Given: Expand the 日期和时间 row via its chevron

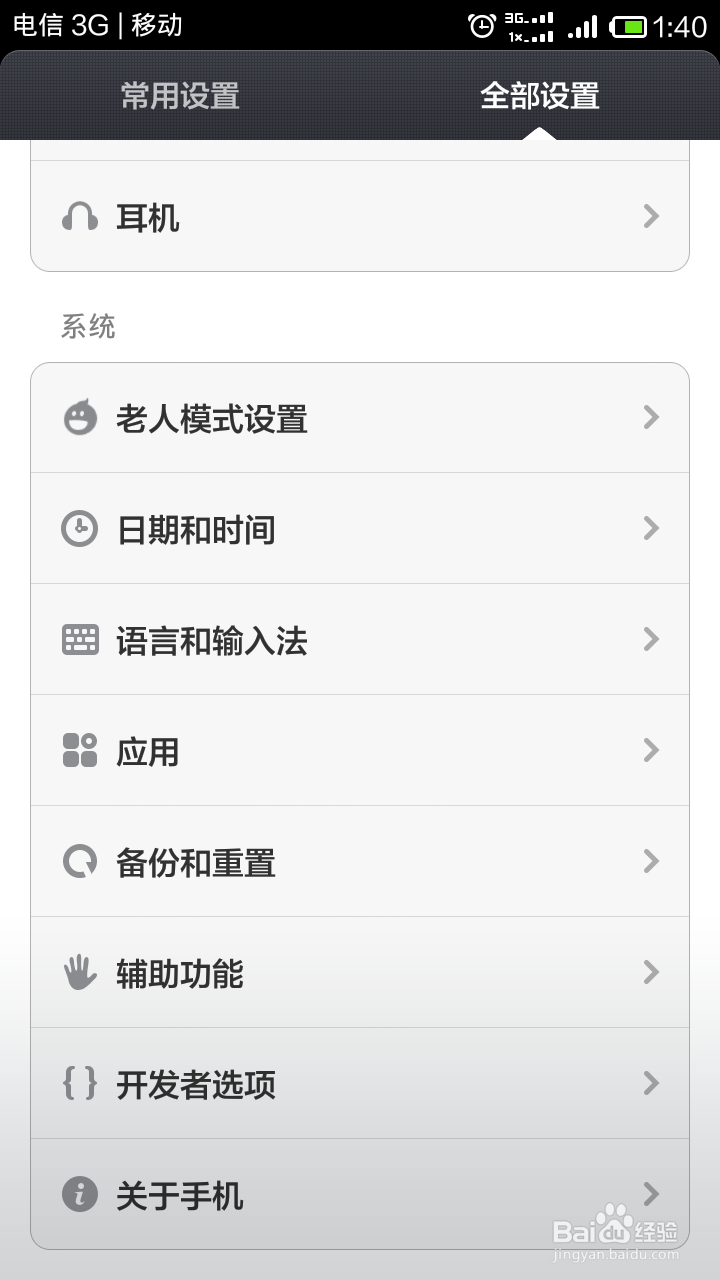Looking at the screenshot, I should (x=650, y=528).
